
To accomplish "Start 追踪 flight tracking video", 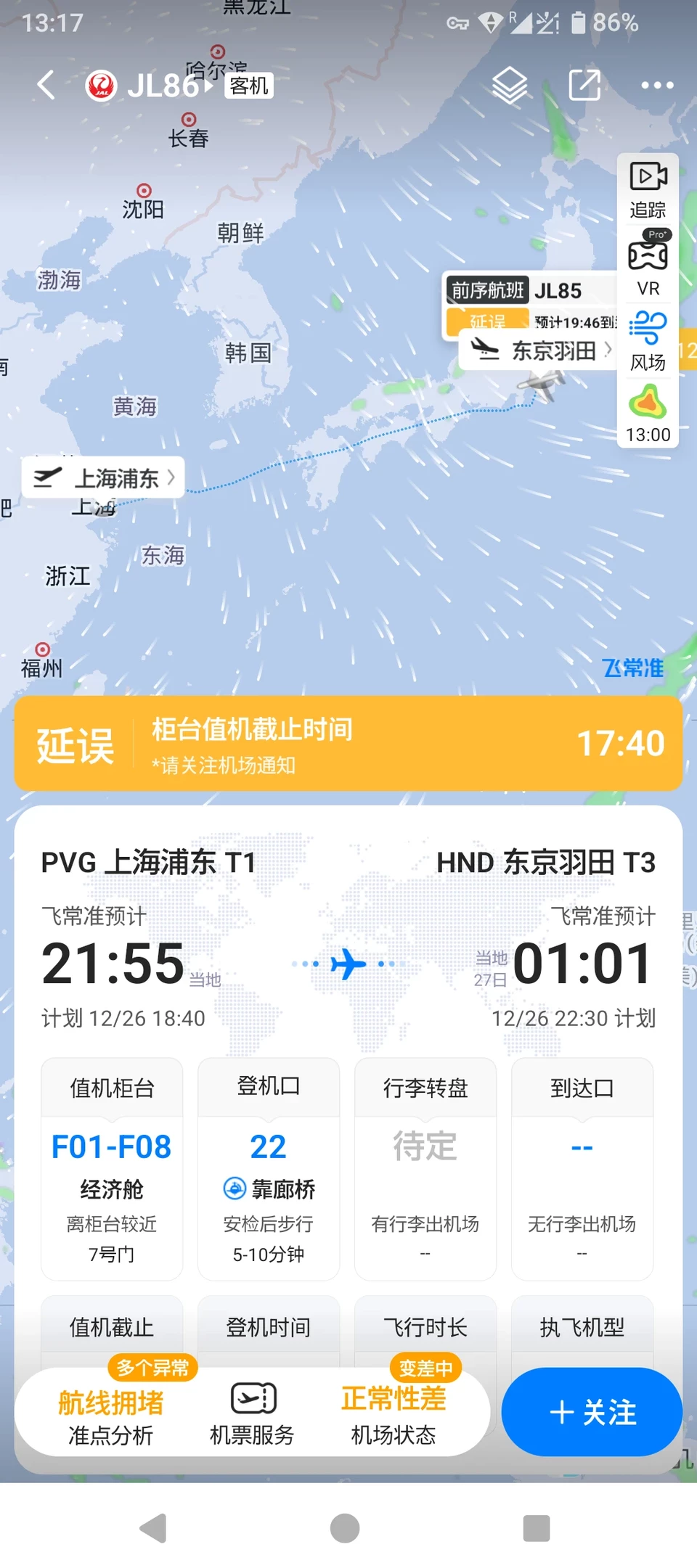I will (x=648, y=190).
